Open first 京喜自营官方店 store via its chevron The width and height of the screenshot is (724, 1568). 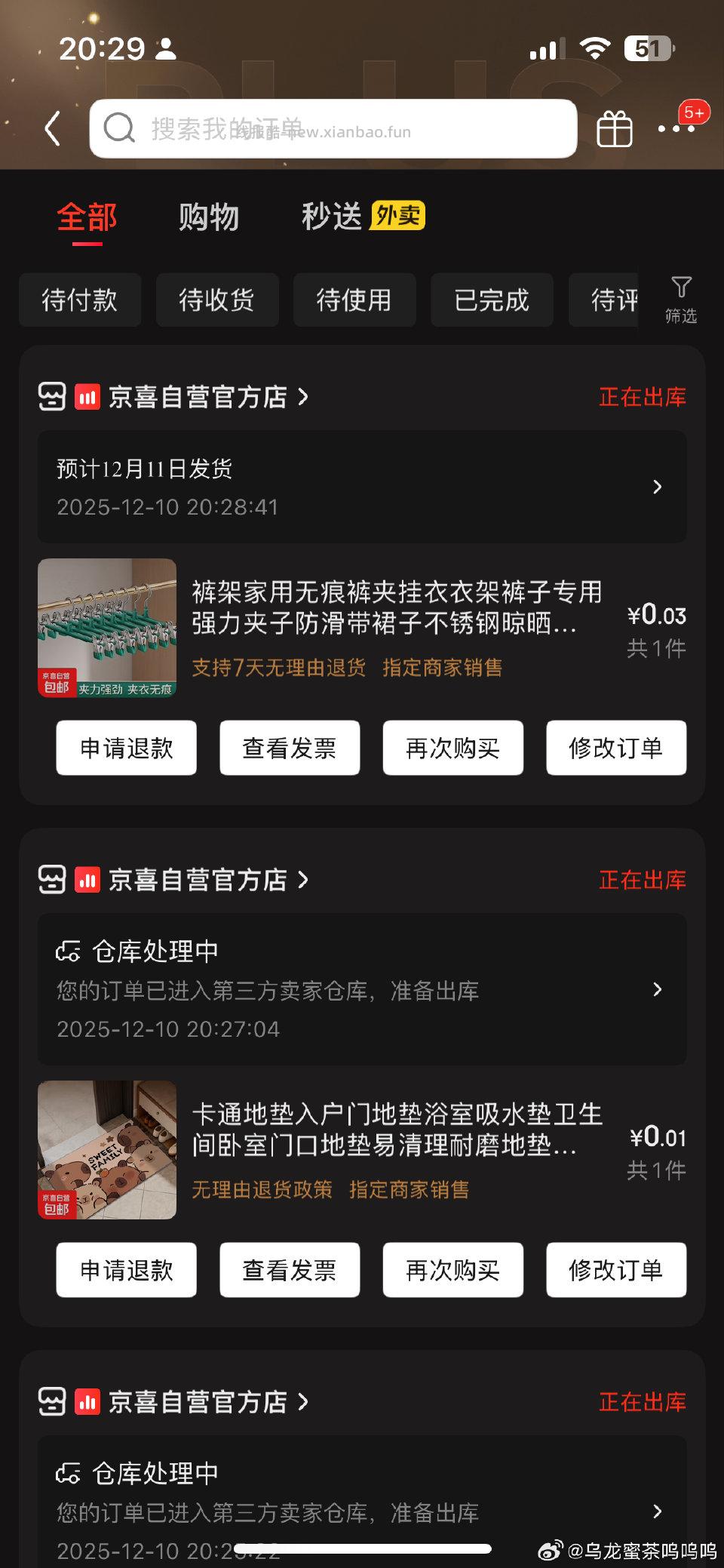coord(302,395)
